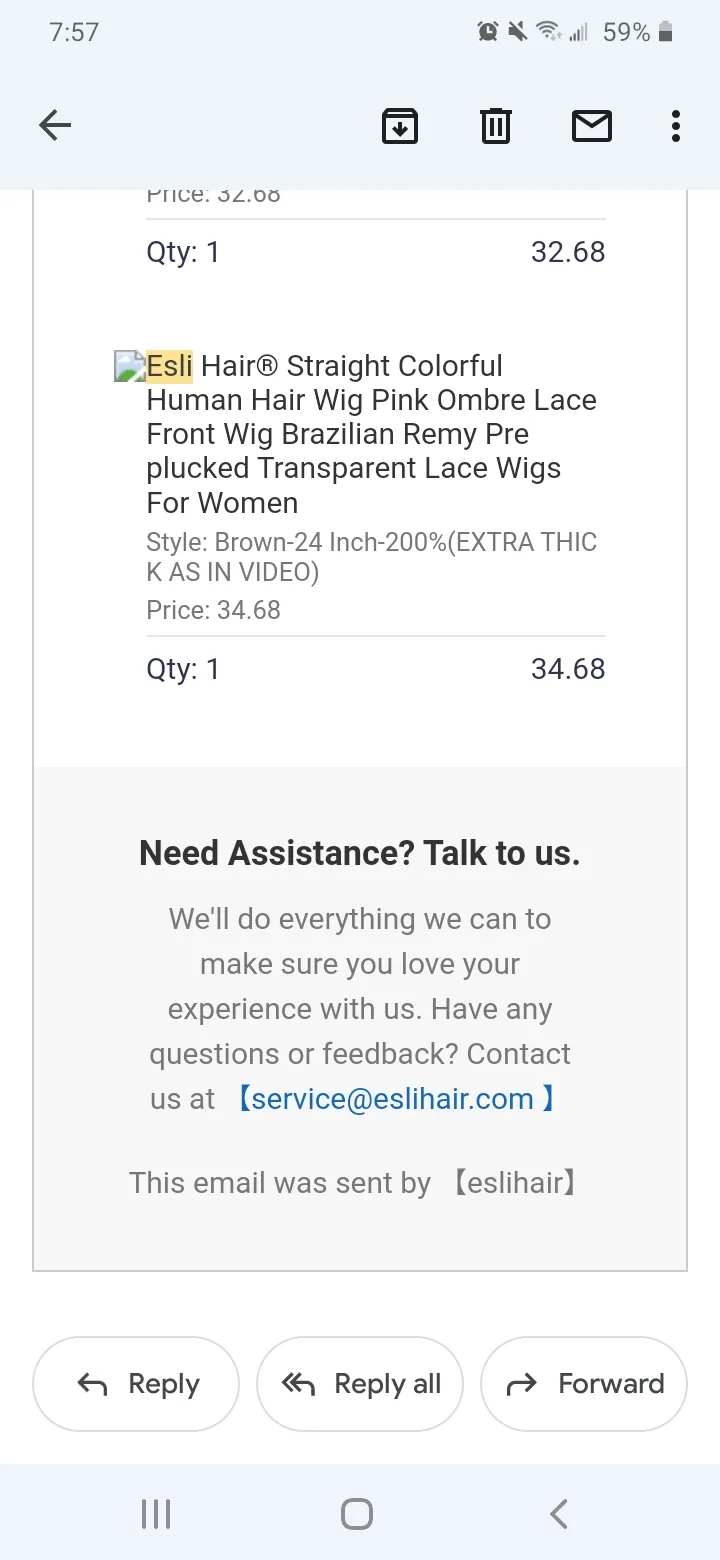This screenshot has height=1560, width=720.
Task: Forward this email
Action: coord(584,1384)
